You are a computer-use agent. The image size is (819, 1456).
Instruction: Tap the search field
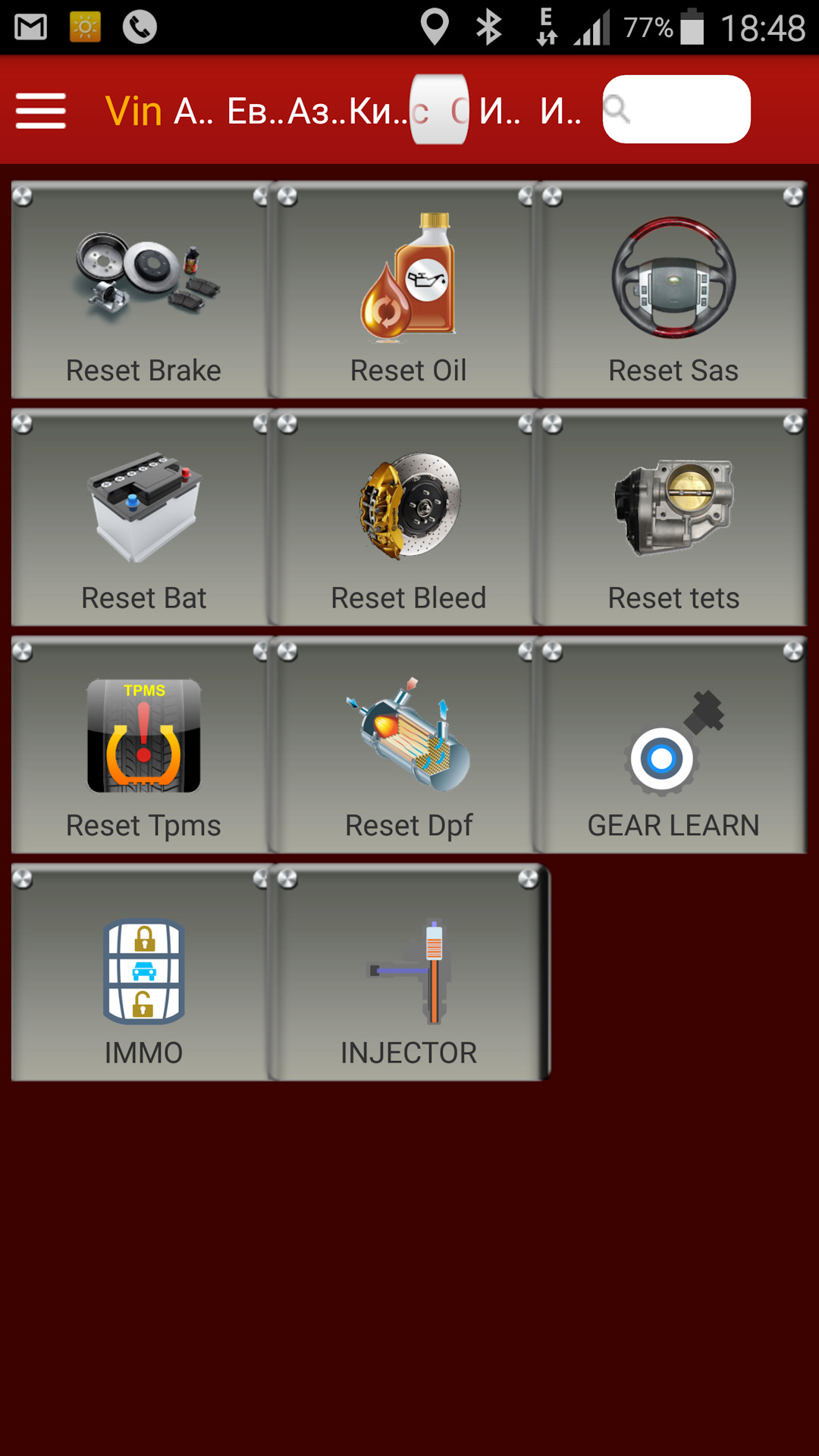(x=676, y=109)
